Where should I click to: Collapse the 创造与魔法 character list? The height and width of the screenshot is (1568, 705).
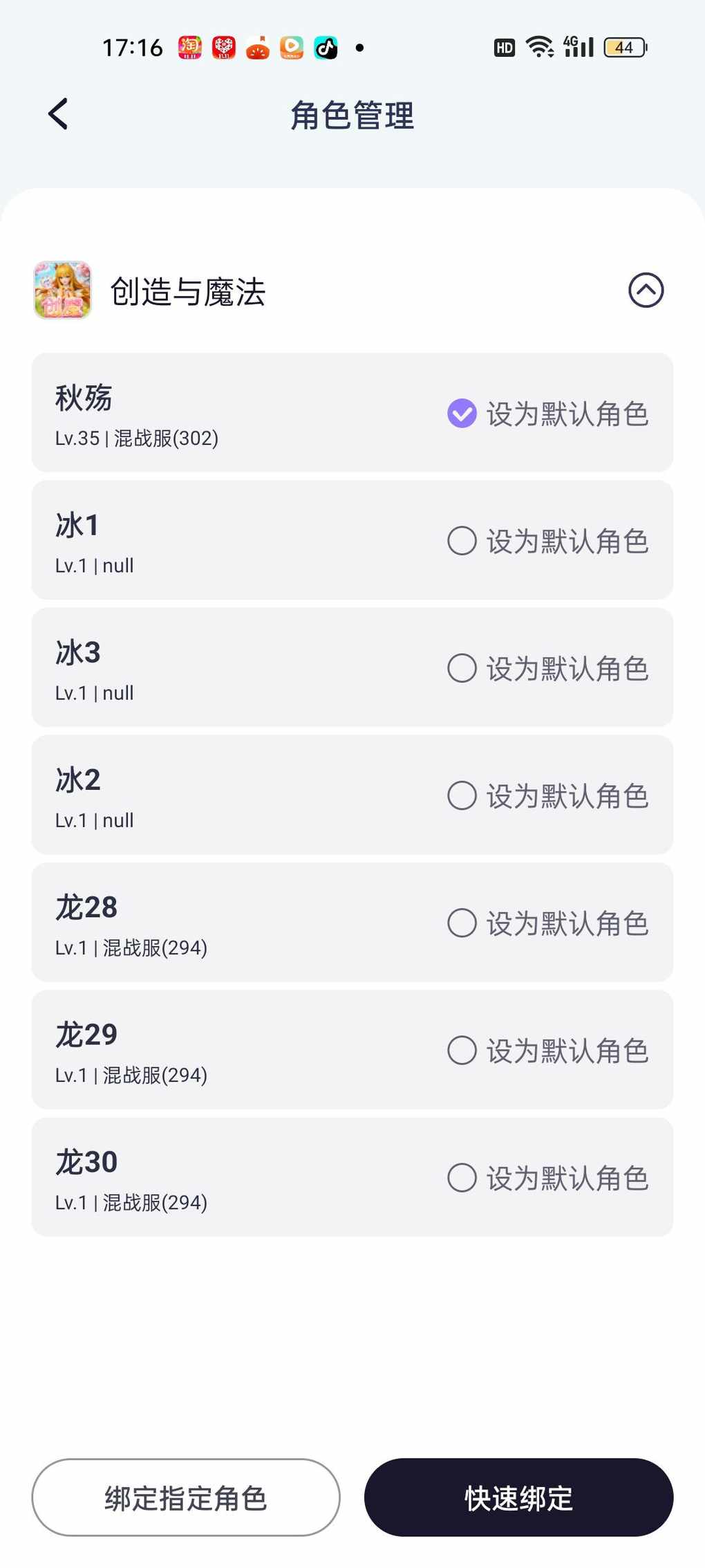coord(646,290)
